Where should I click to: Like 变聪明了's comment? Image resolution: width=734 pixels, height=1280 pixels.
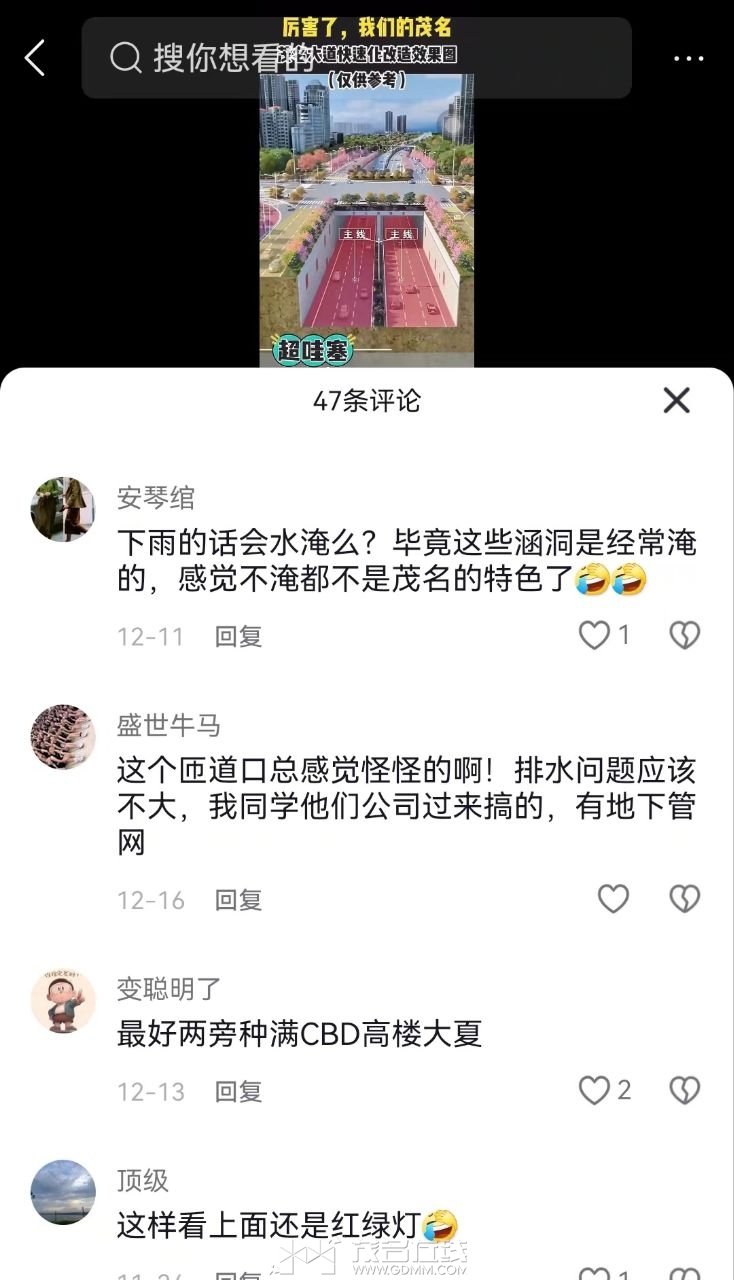[x=595, y=1090]
